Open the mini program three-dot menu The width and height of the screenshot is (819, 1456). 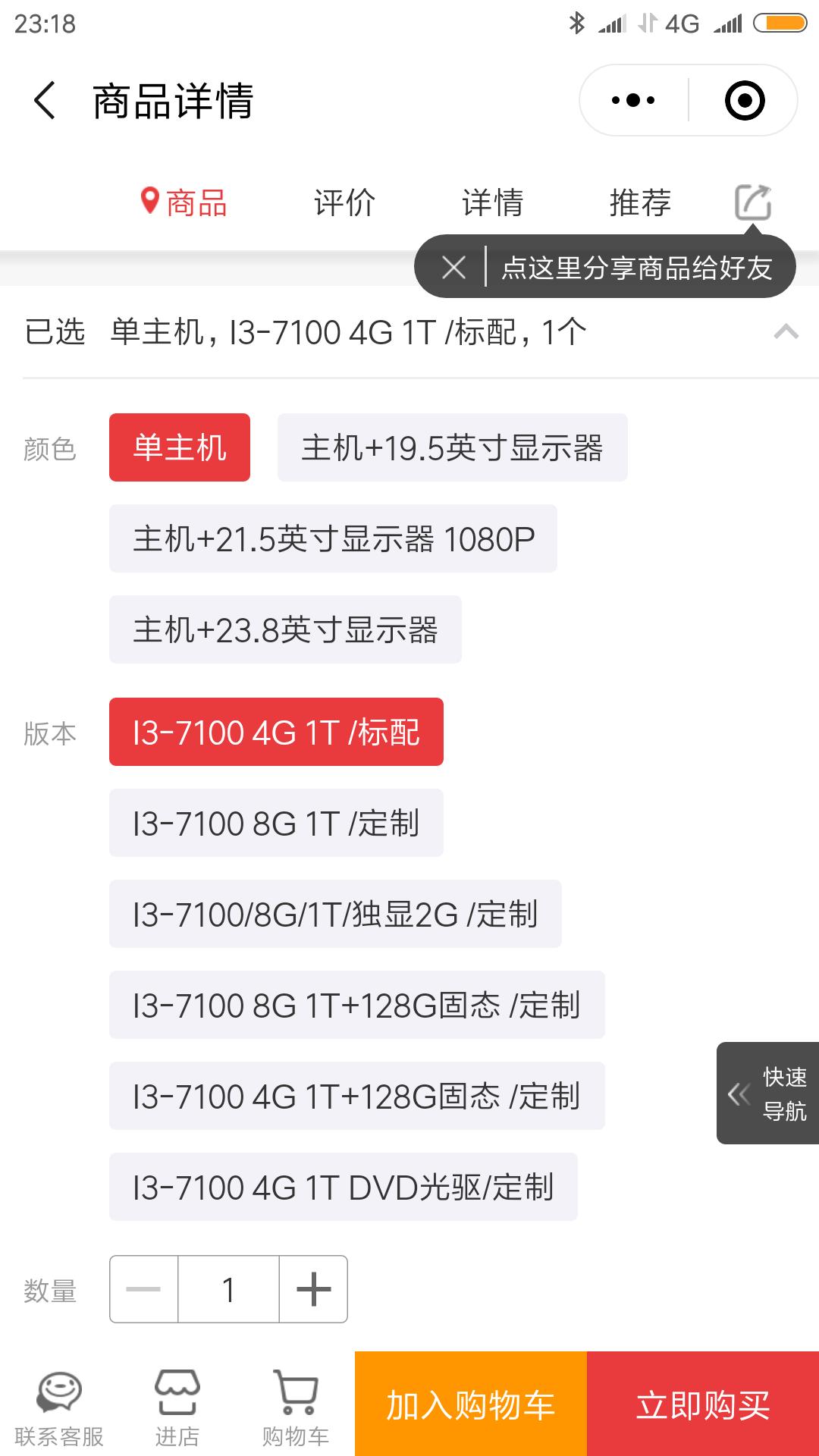click(x=633, y=100)
